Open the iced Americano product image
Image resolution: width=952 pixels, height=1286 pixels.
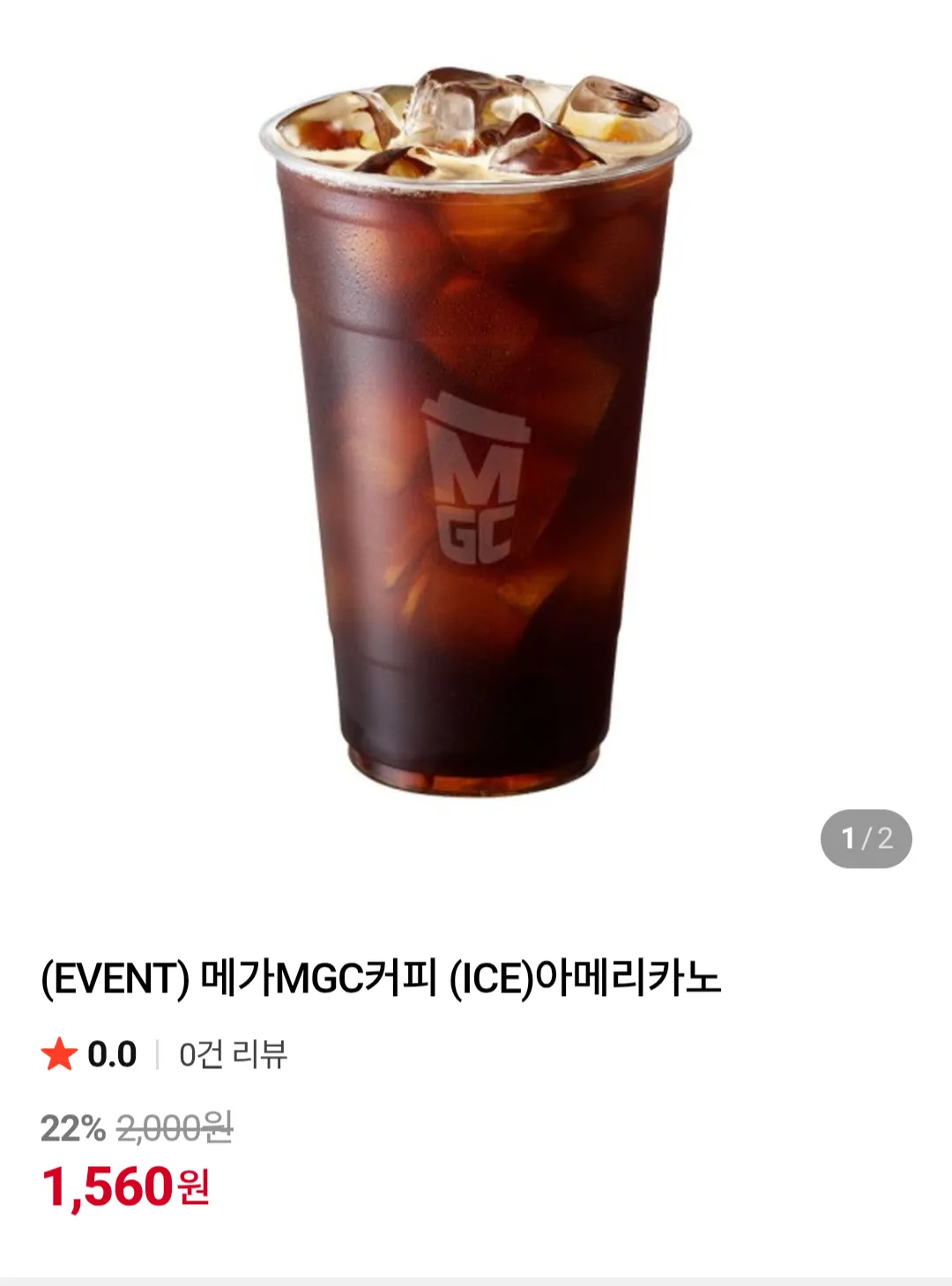476,432
